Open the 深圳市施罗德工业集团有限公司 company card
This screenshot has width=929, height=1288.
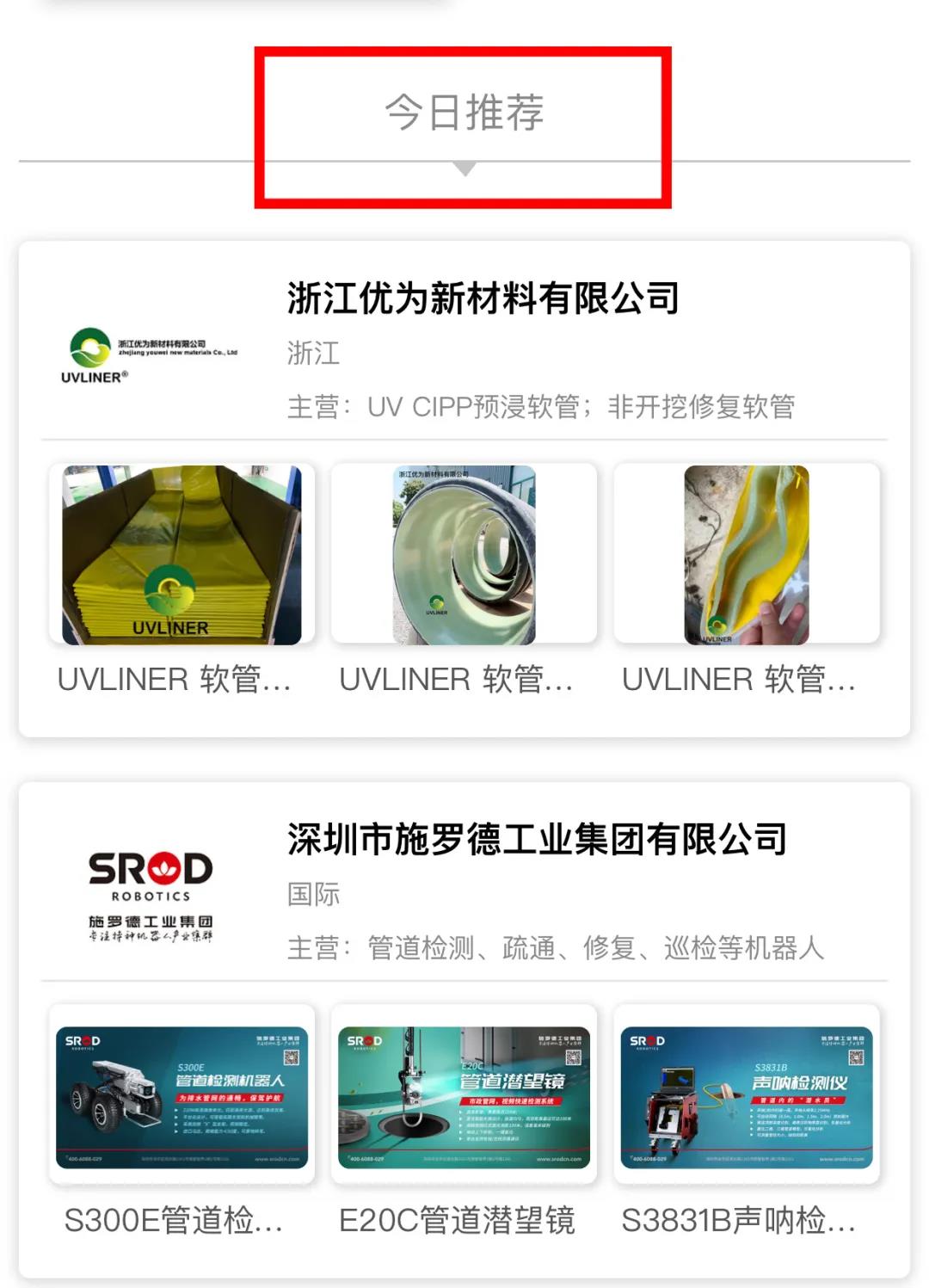(x=537, y=840)
